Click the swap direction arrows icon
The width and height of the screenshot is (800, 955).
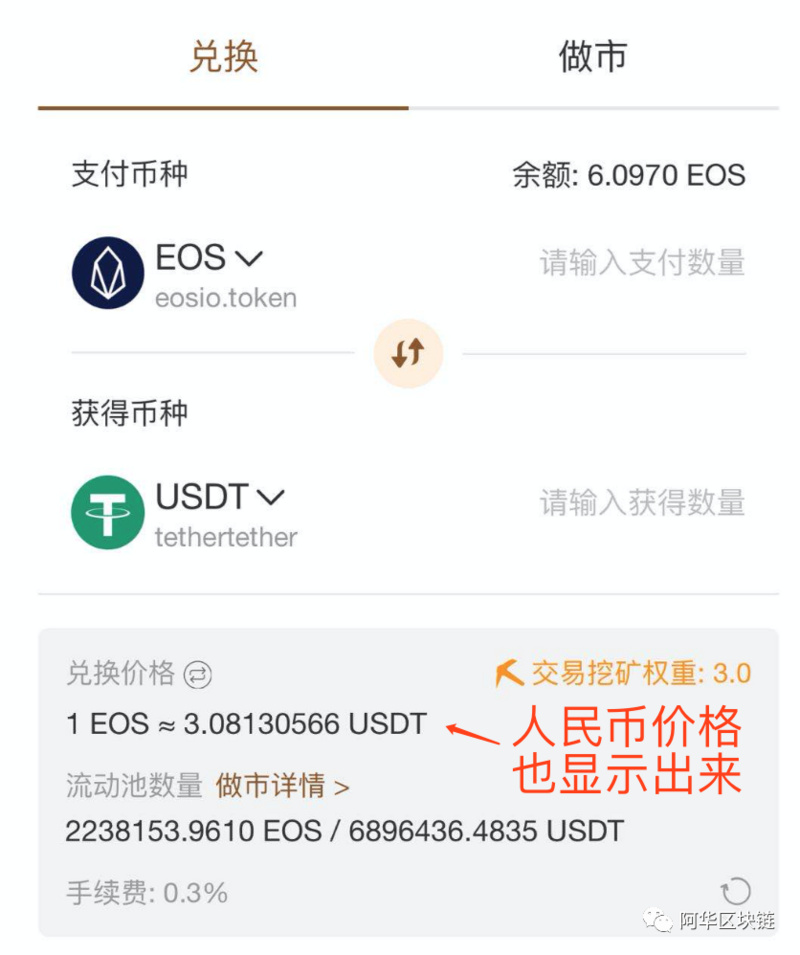[x=407, y=352]
